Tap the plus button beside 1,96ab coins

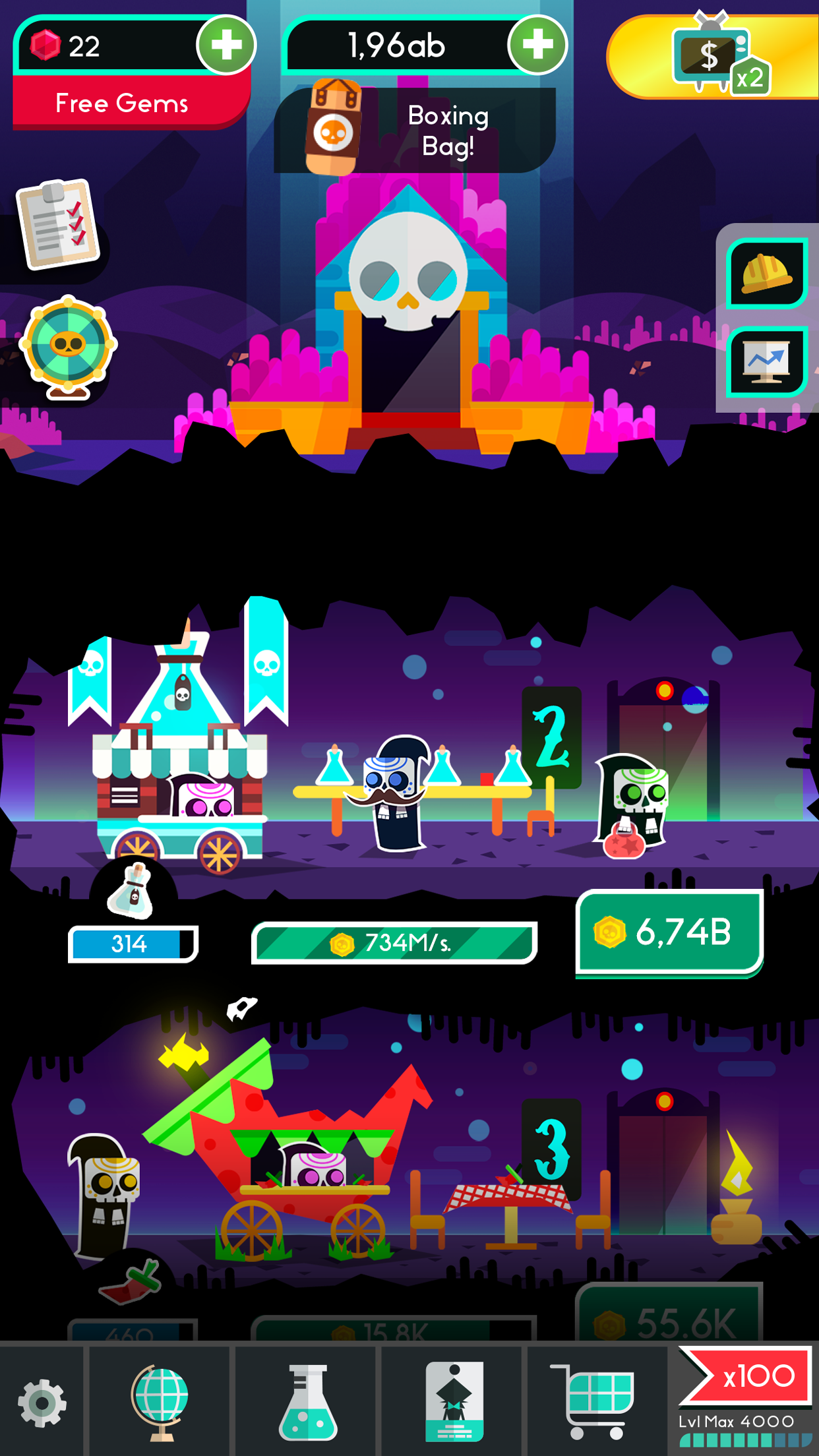(x=537, y=45)
